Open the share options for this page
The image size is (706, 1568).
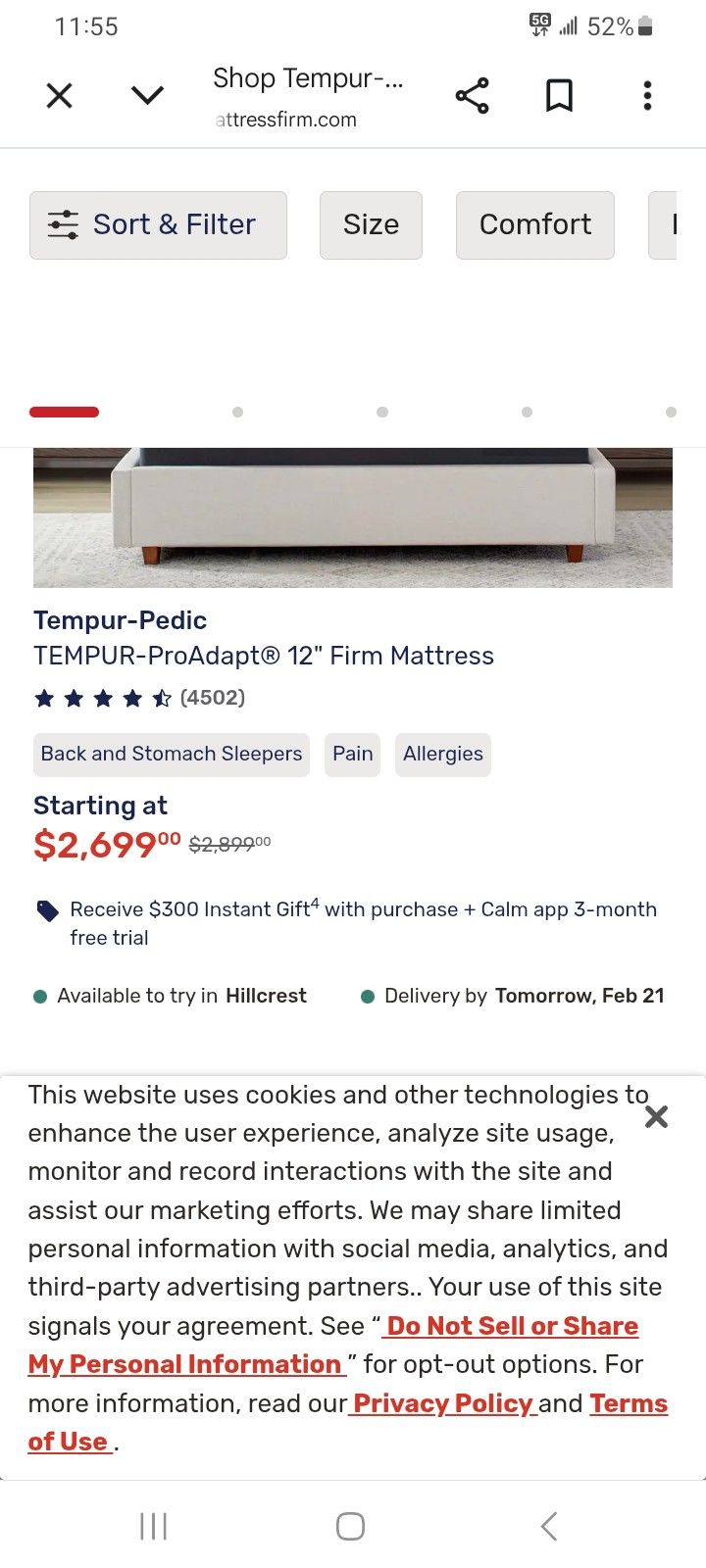472,95
